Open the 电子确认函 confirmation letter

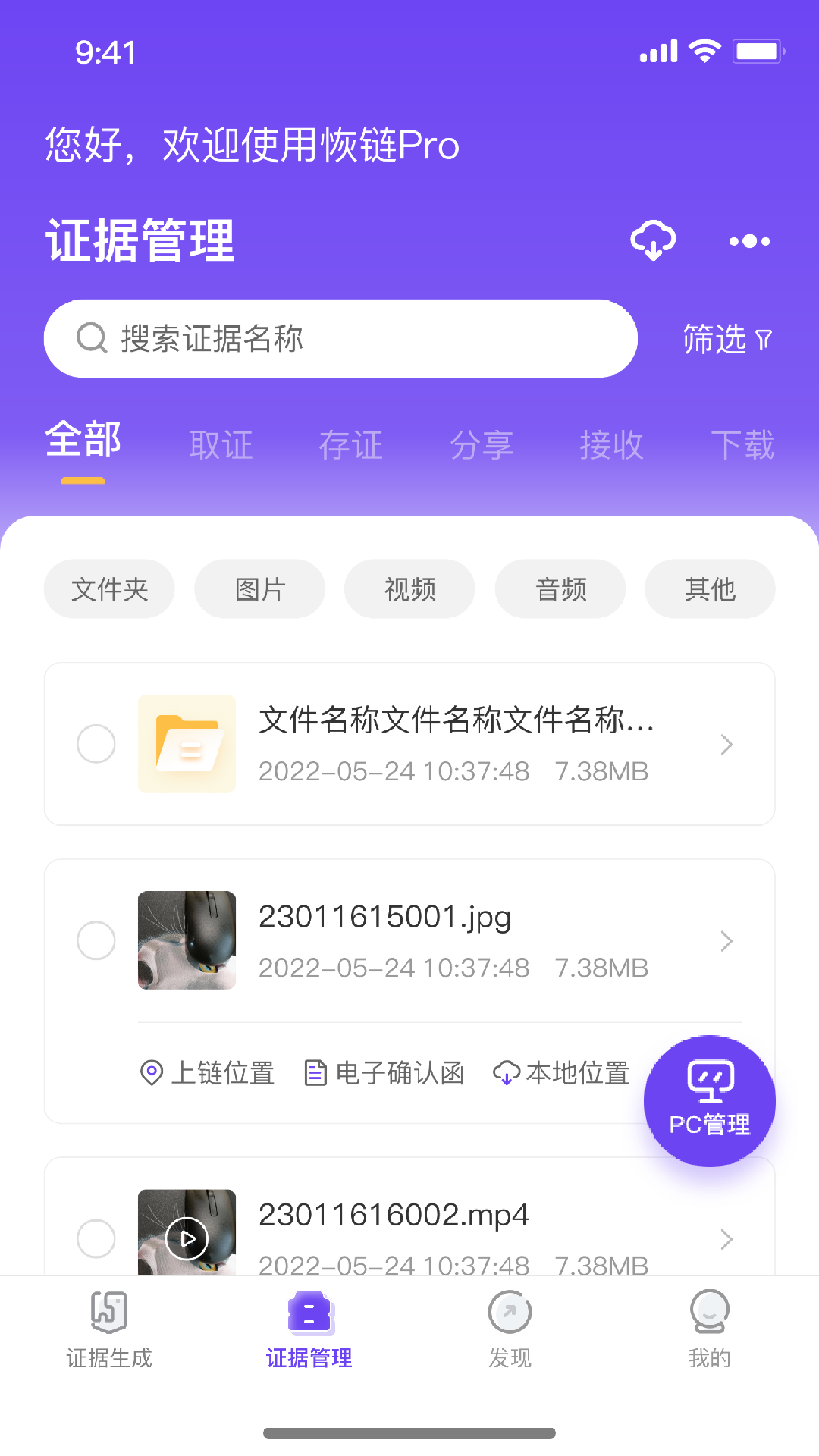384,1073
